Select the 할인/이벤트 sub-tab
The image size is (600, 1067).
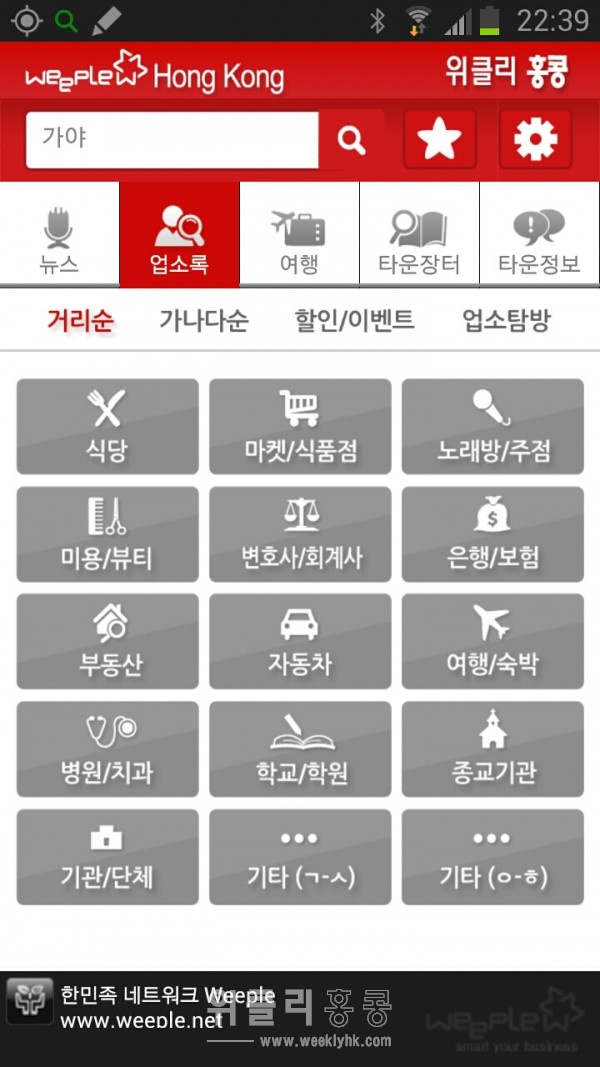click(354, 321)
